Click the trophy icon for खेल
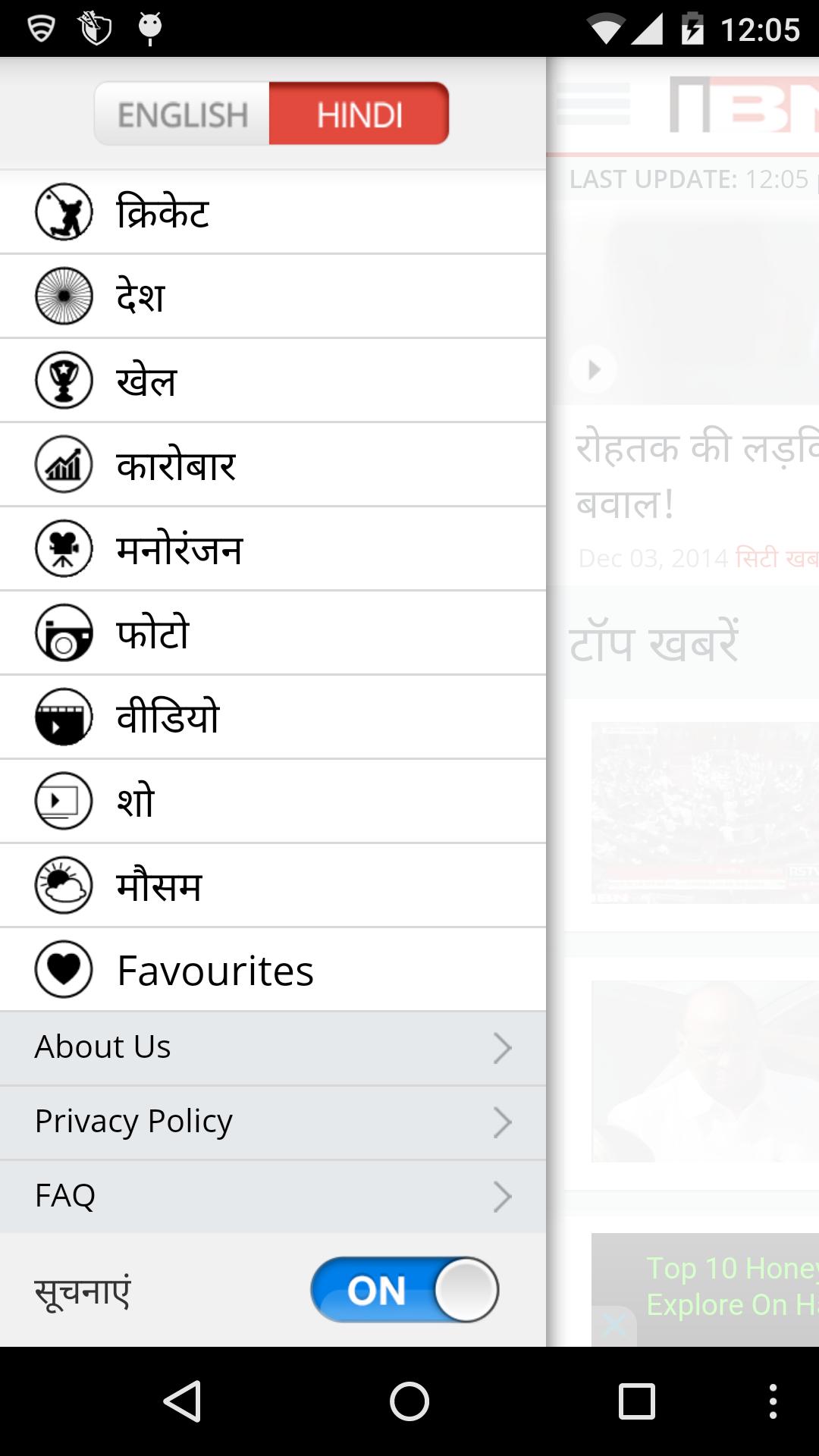The height and width of the screenshot is (1456, 819). tap(64, 379)
